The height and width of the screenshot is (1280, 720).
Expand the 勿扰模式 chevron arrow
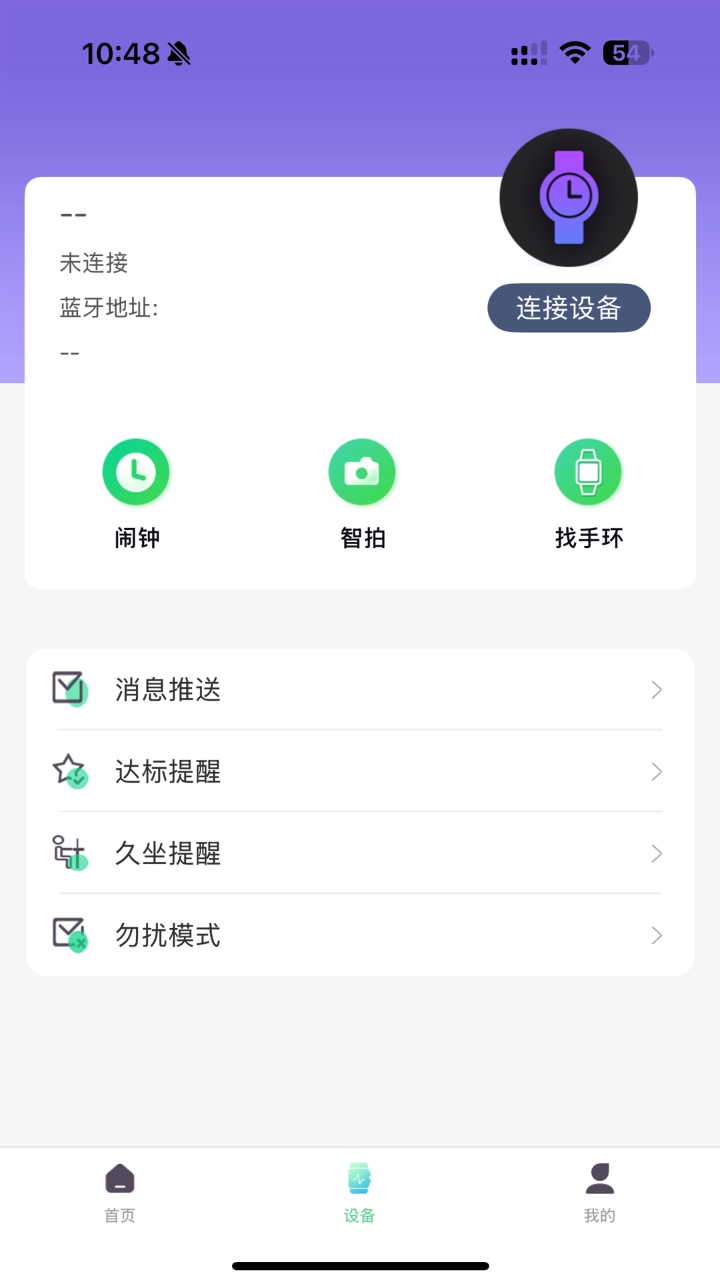pyautogui.click(x=656, y=935)
